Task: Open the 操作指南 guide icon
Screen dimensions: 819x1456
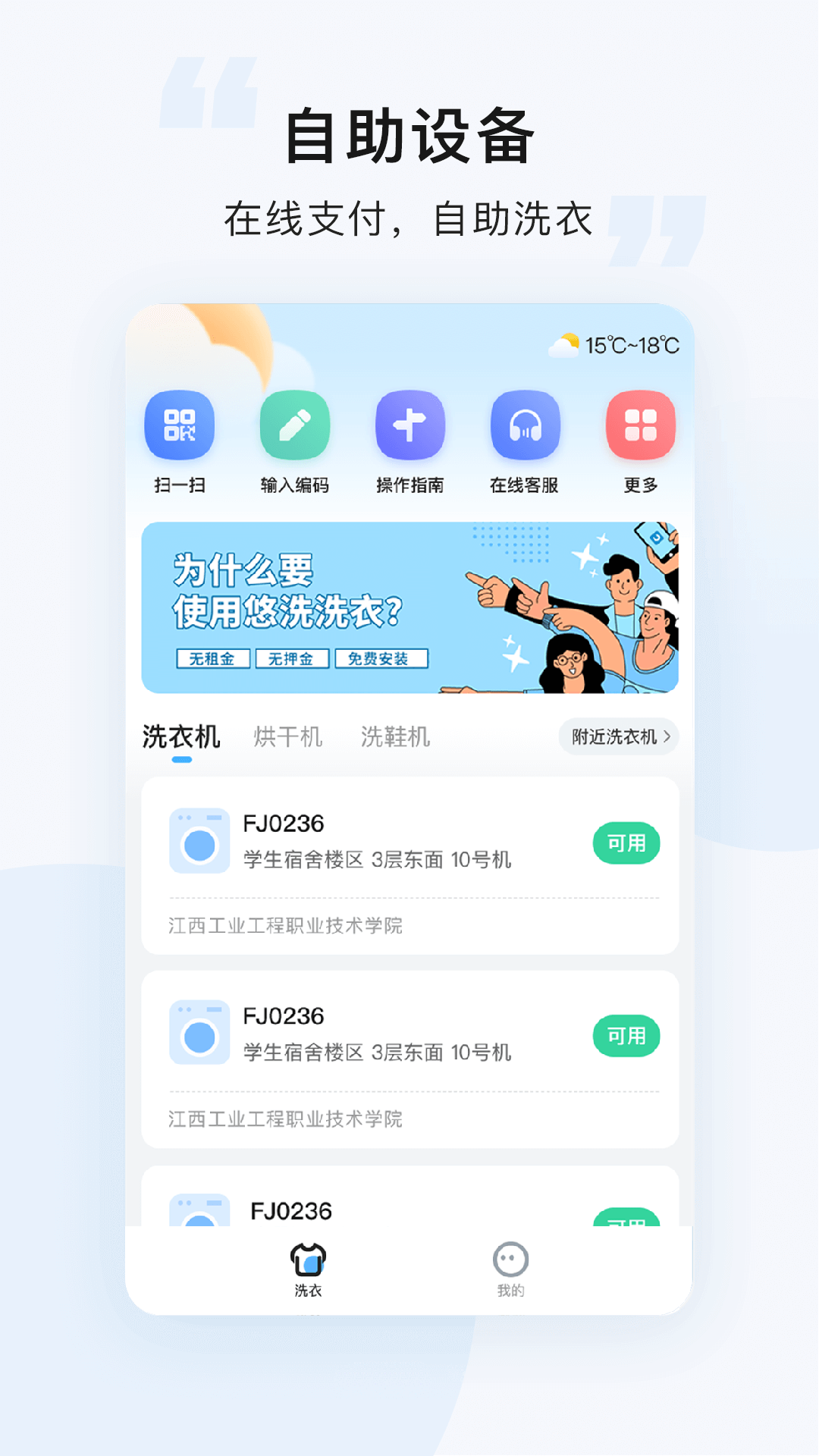Action: tap(409, 427)
